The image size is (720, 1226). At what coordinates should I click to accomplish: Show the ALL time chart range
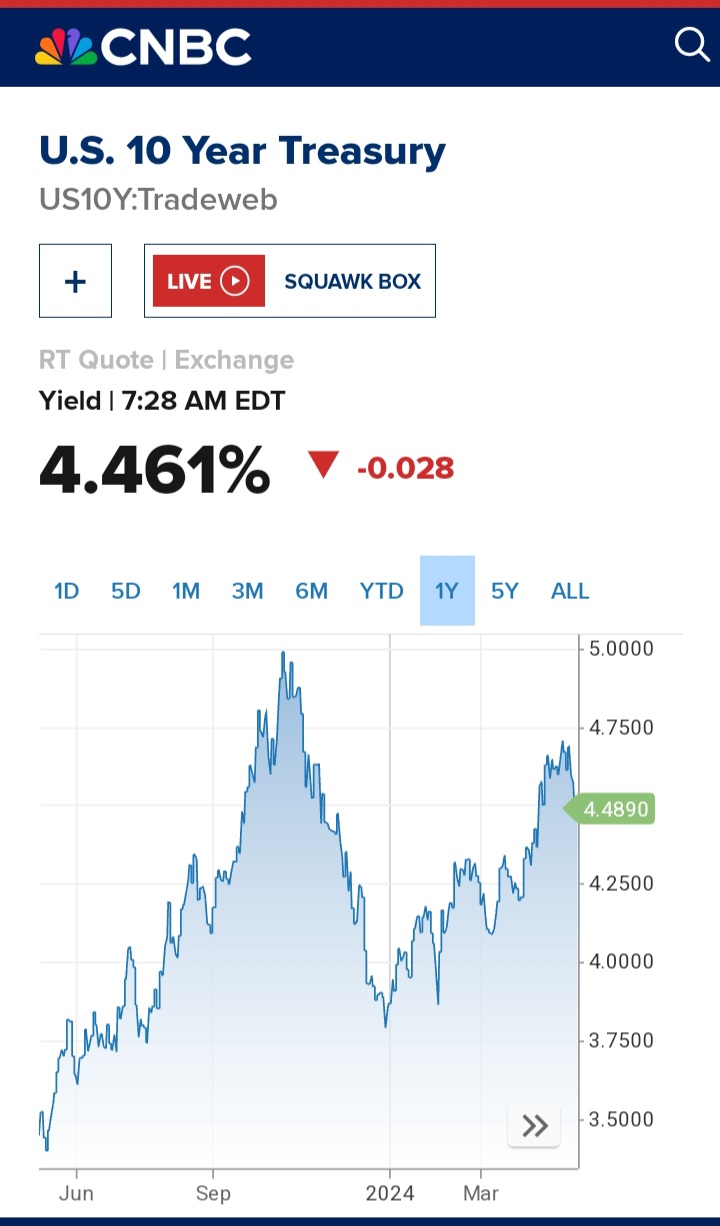click(x=570, y=591)
